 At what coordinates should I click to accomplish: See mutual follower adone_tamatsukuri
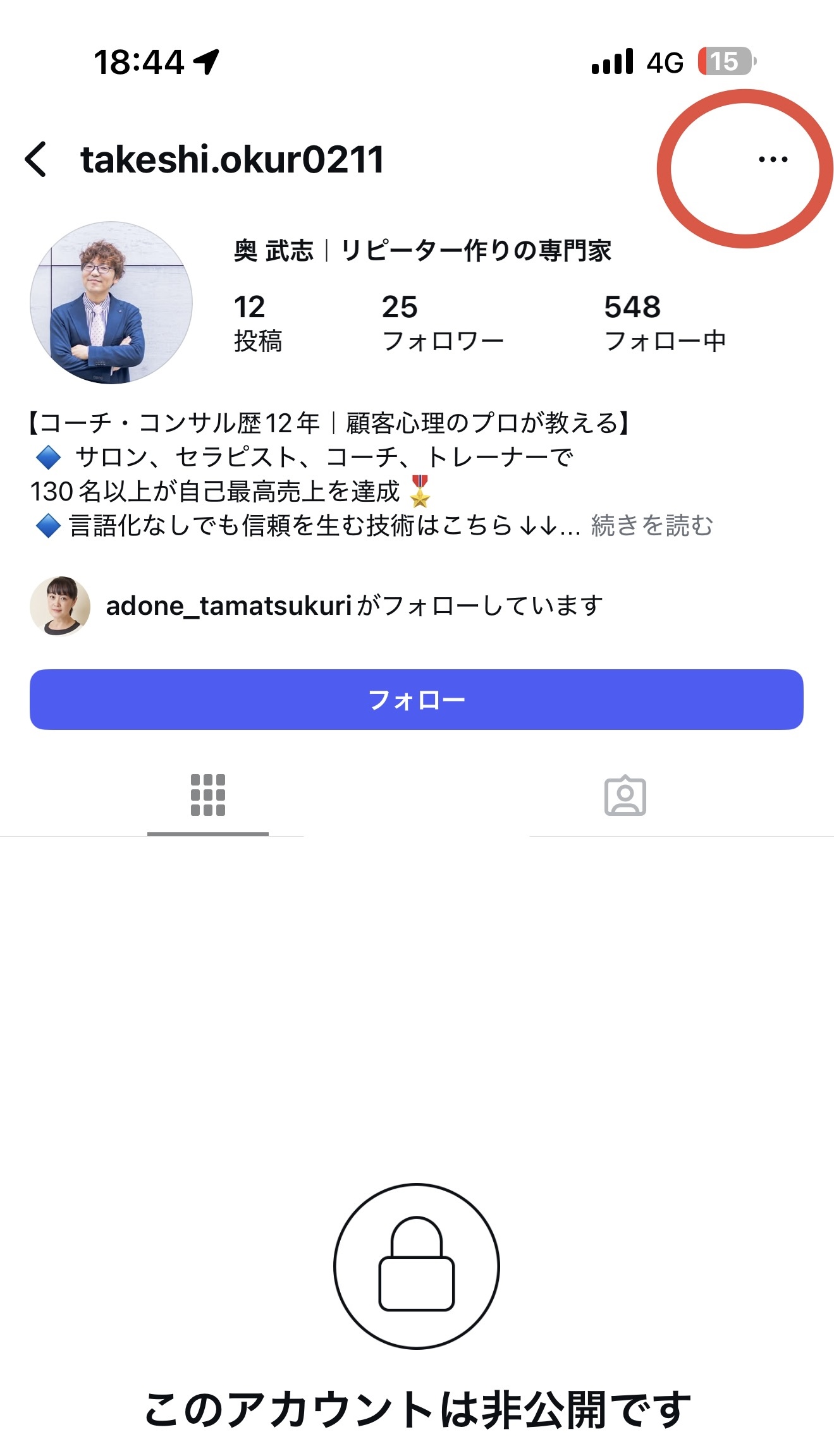click(228, 606)
